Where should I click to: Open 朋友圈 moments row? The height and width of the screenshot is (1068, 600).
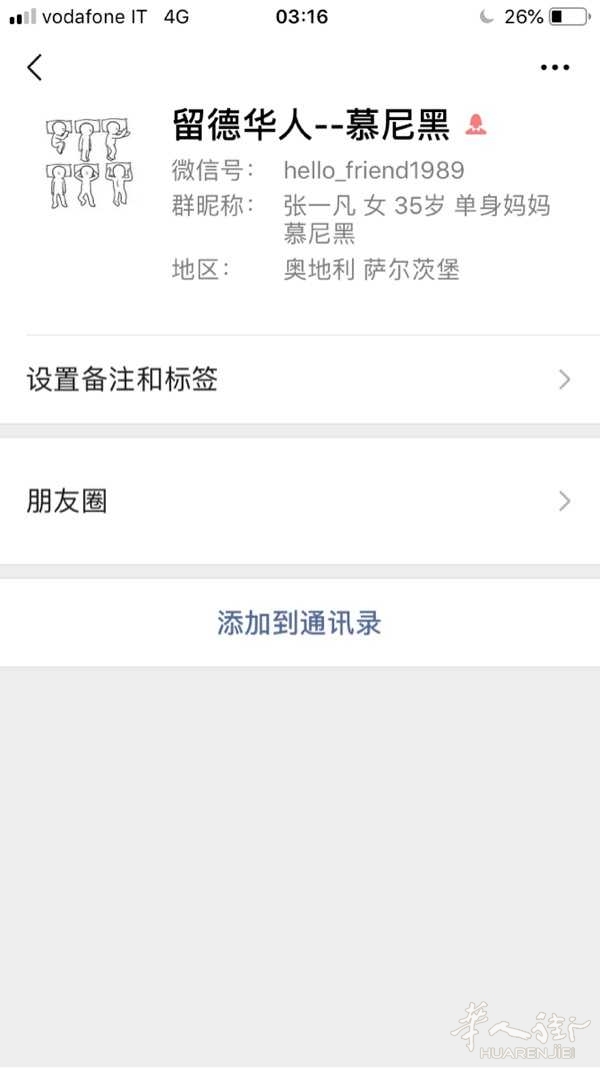click(300, 501)
